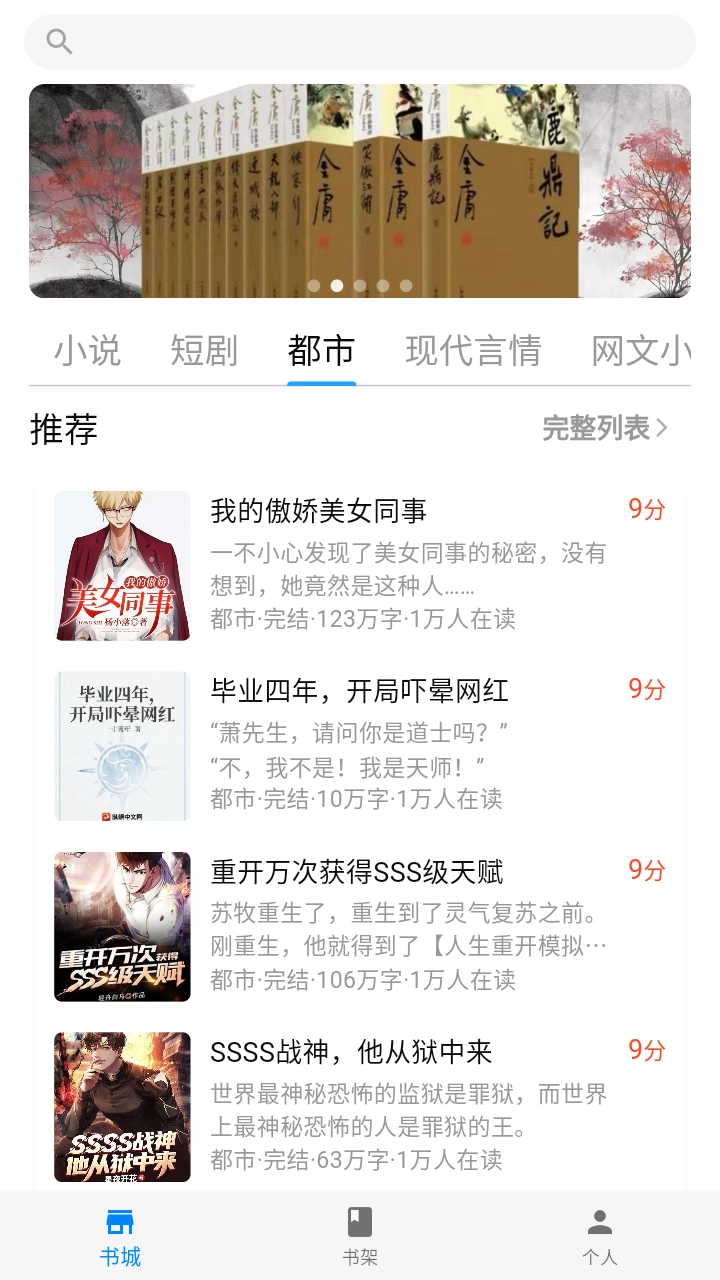Open the 个人 profile tab

tap(600, 1236)
